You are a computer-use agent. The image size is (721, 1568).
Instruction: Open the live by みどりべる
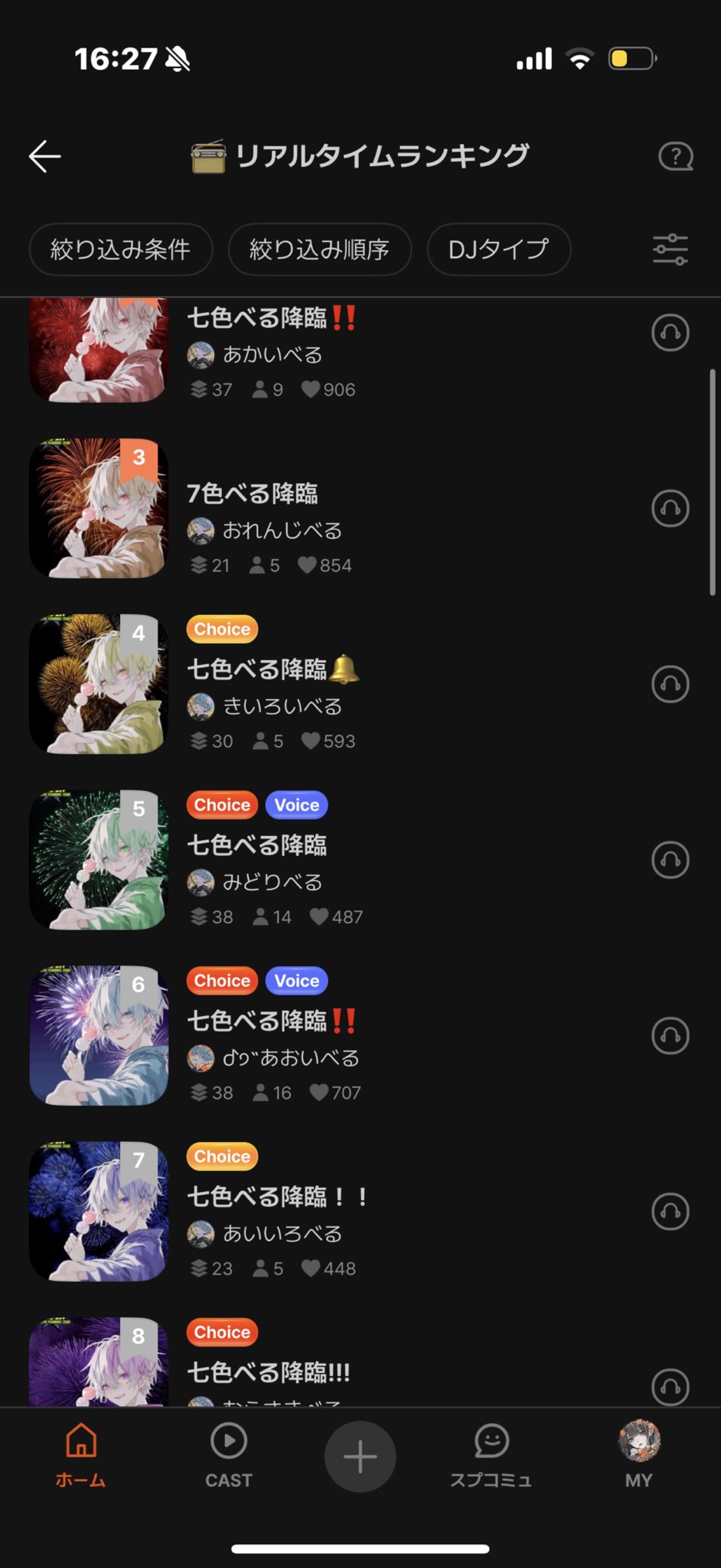click(257, 846)
